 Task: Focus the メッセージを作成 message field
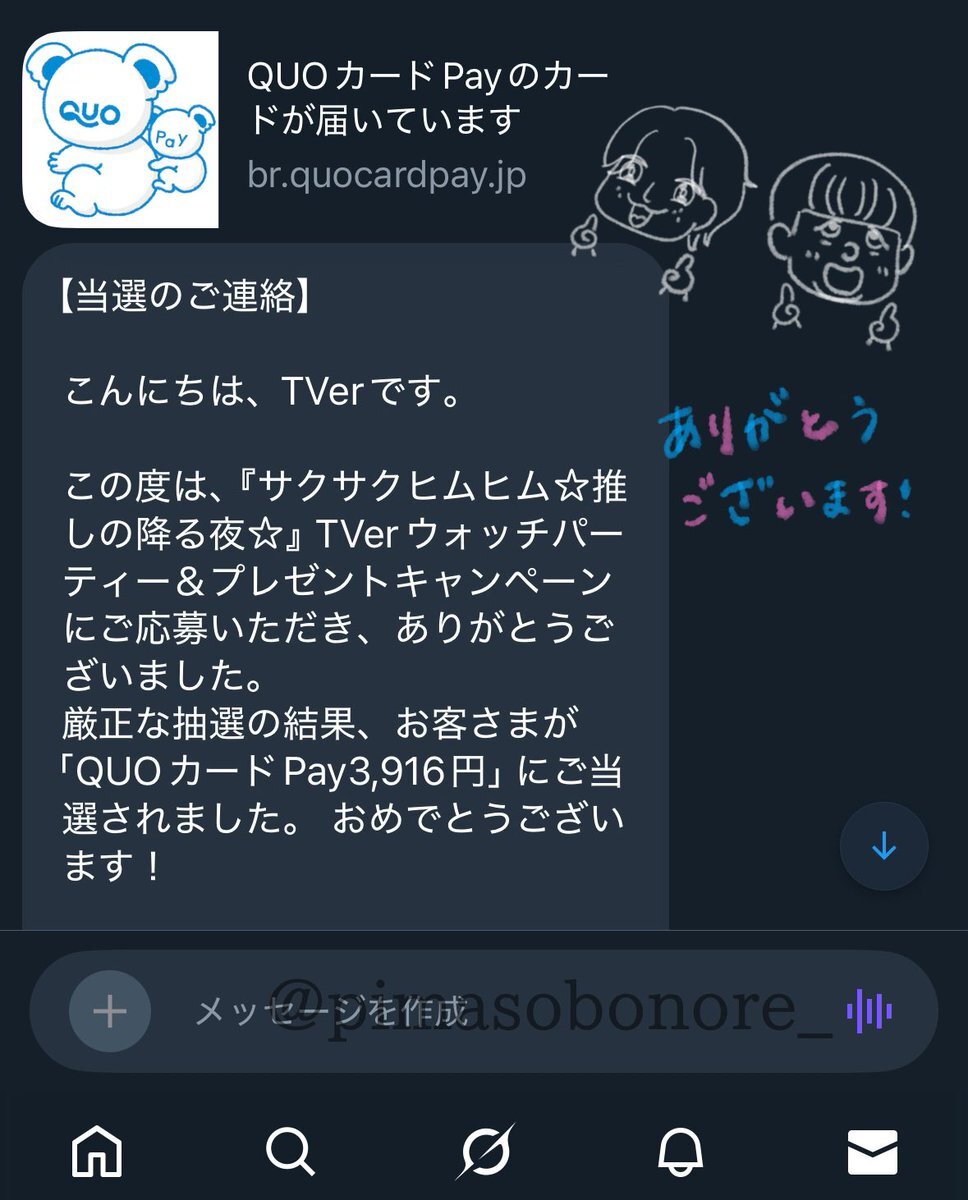(480, 1011)
